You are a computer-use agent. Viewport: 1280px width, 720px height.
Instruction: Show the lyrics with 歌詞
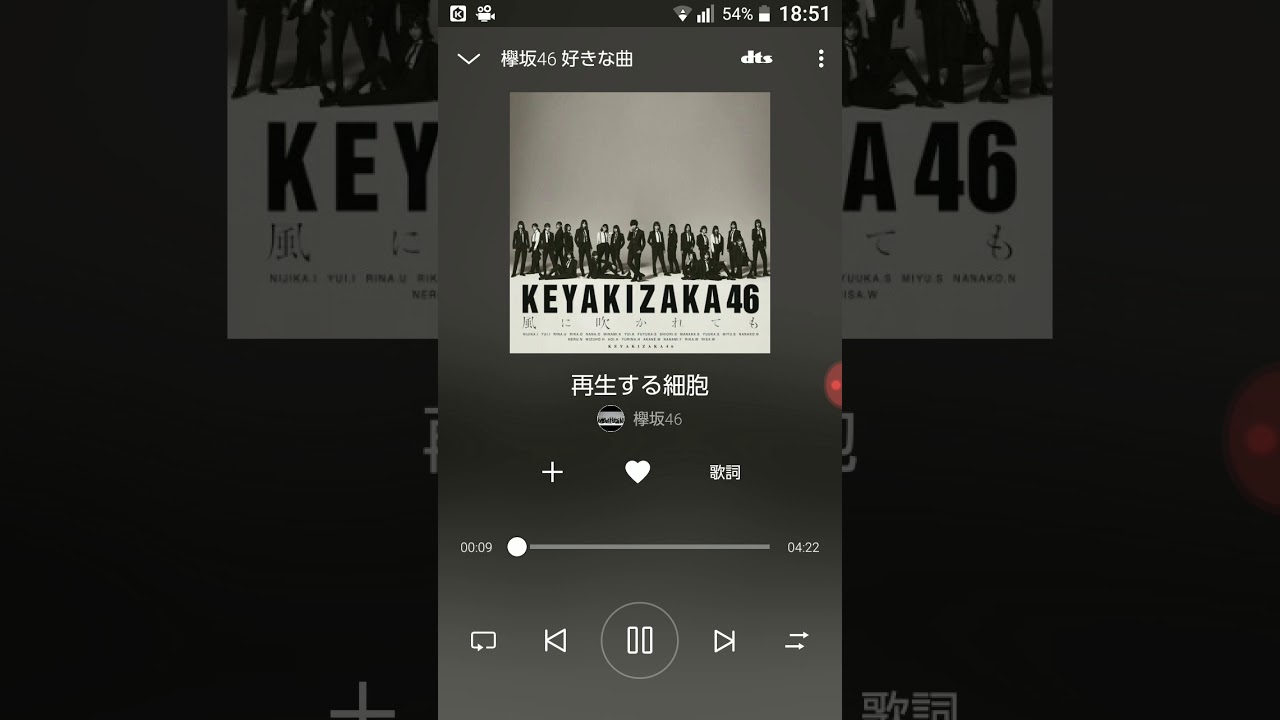click(725, 472)
